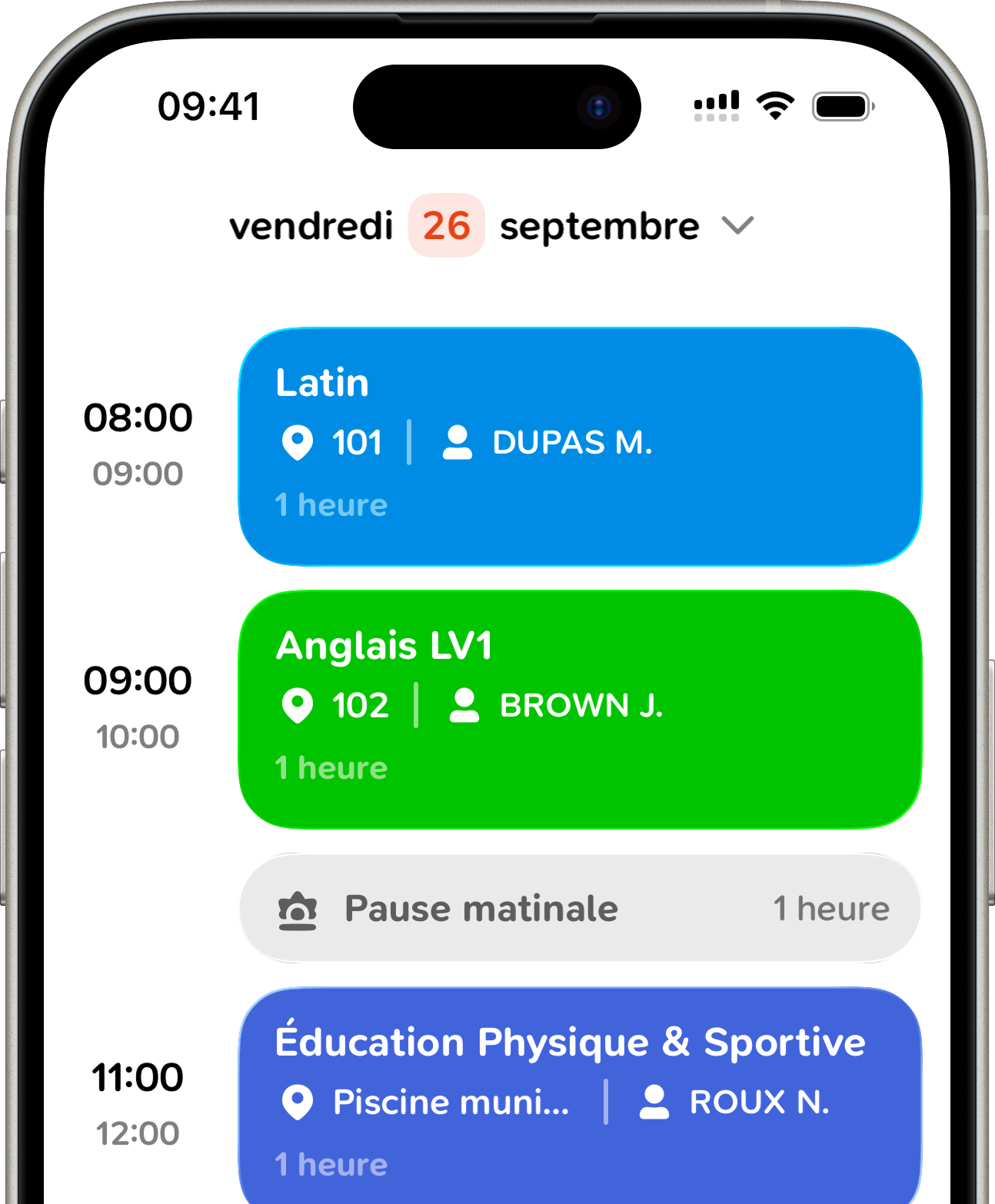Open the Latin class card
This screenshot has height=1204, width=995.
580,447
